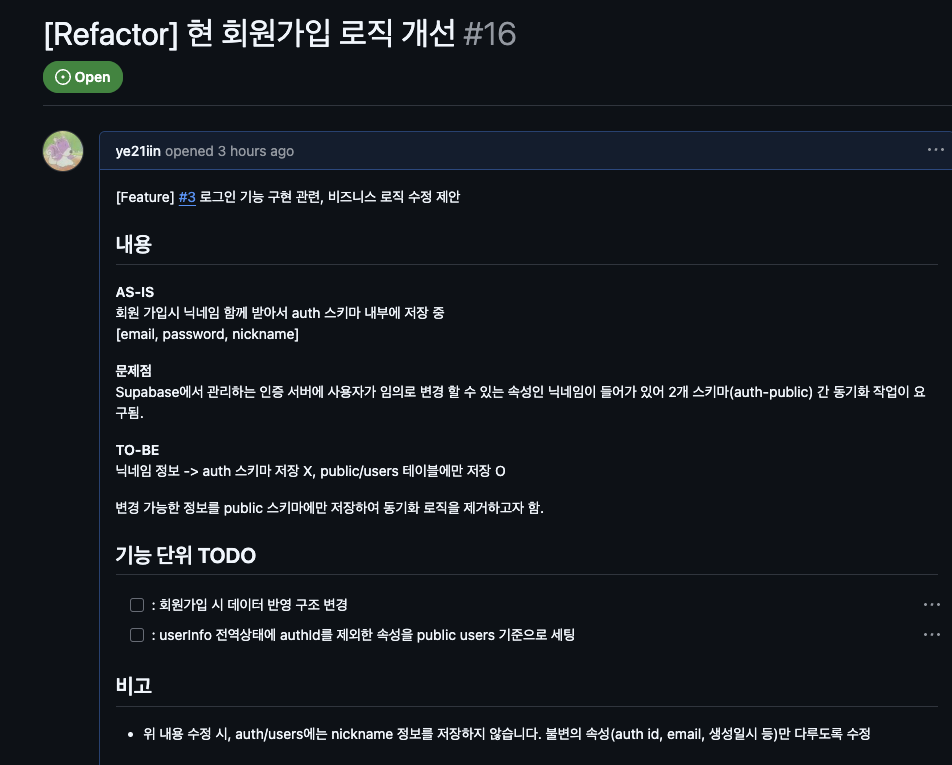Open options menu for userInfo 전역상태 task

point(931,635)
